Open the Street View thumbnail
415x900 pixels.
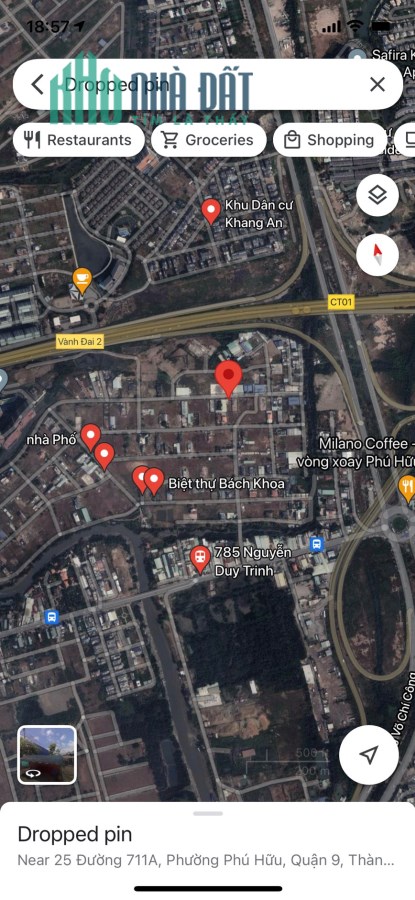47,755
